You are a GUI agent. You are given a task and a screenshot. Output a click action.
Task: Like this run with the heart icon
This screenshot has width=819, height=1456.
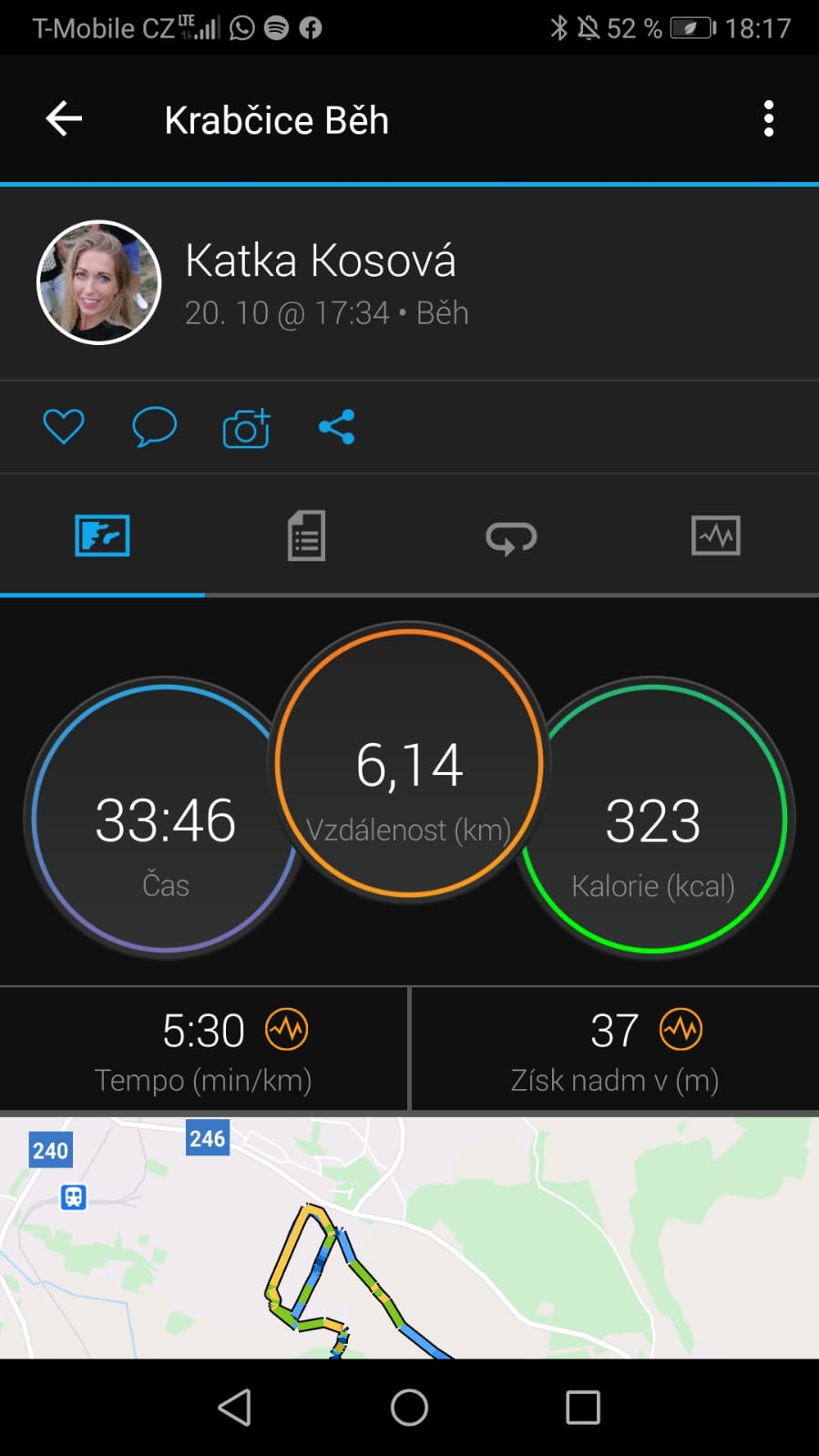click(64, 426)
